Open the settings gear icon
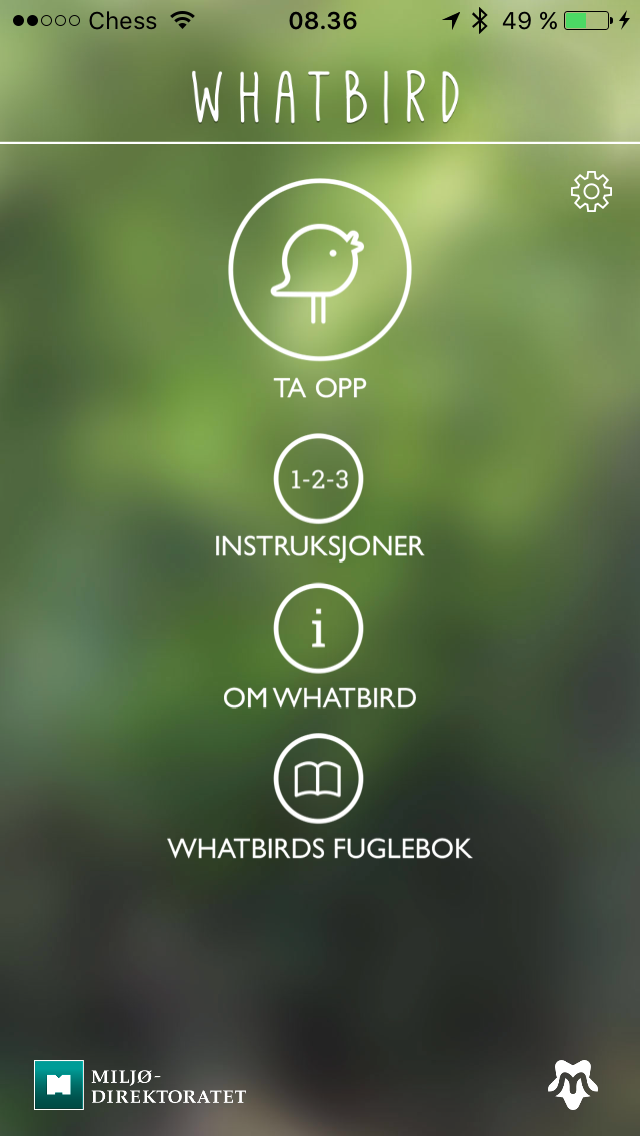640x1136 pixels. pos(591,192)
